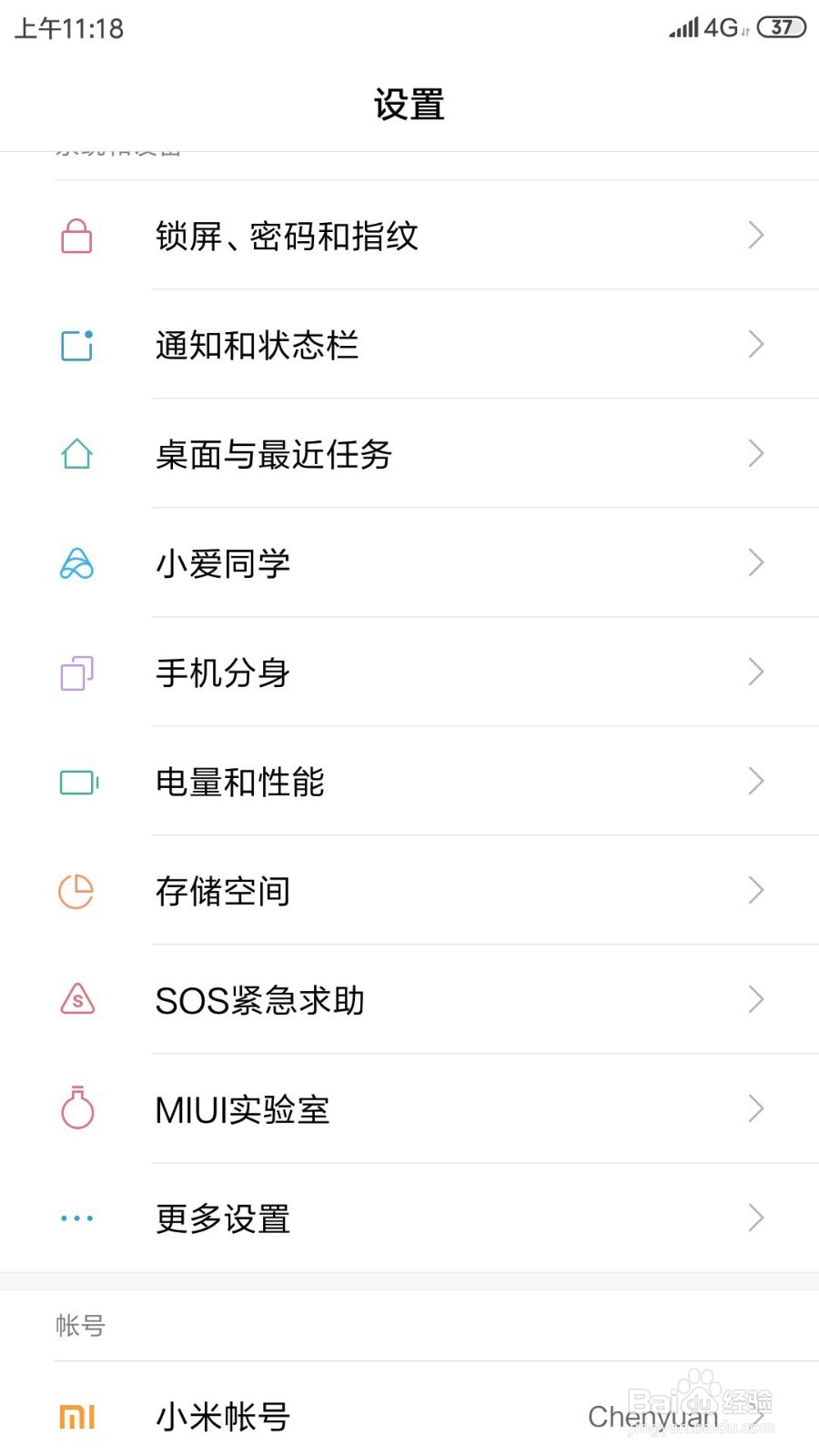This screenshot has height=1456, width=819.
Task: Tap 更多设置 row
Action: coord(409,1218)
